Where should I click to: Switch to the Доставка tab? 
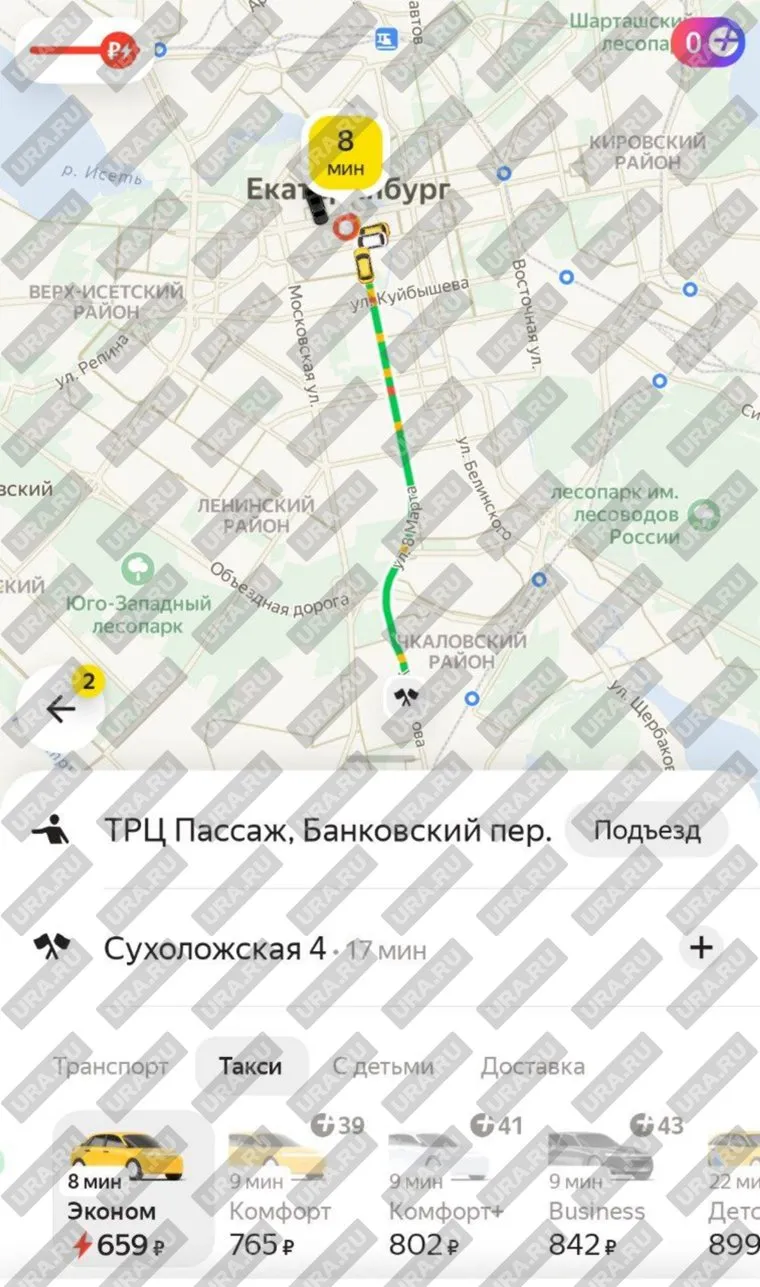point(532,1066)
